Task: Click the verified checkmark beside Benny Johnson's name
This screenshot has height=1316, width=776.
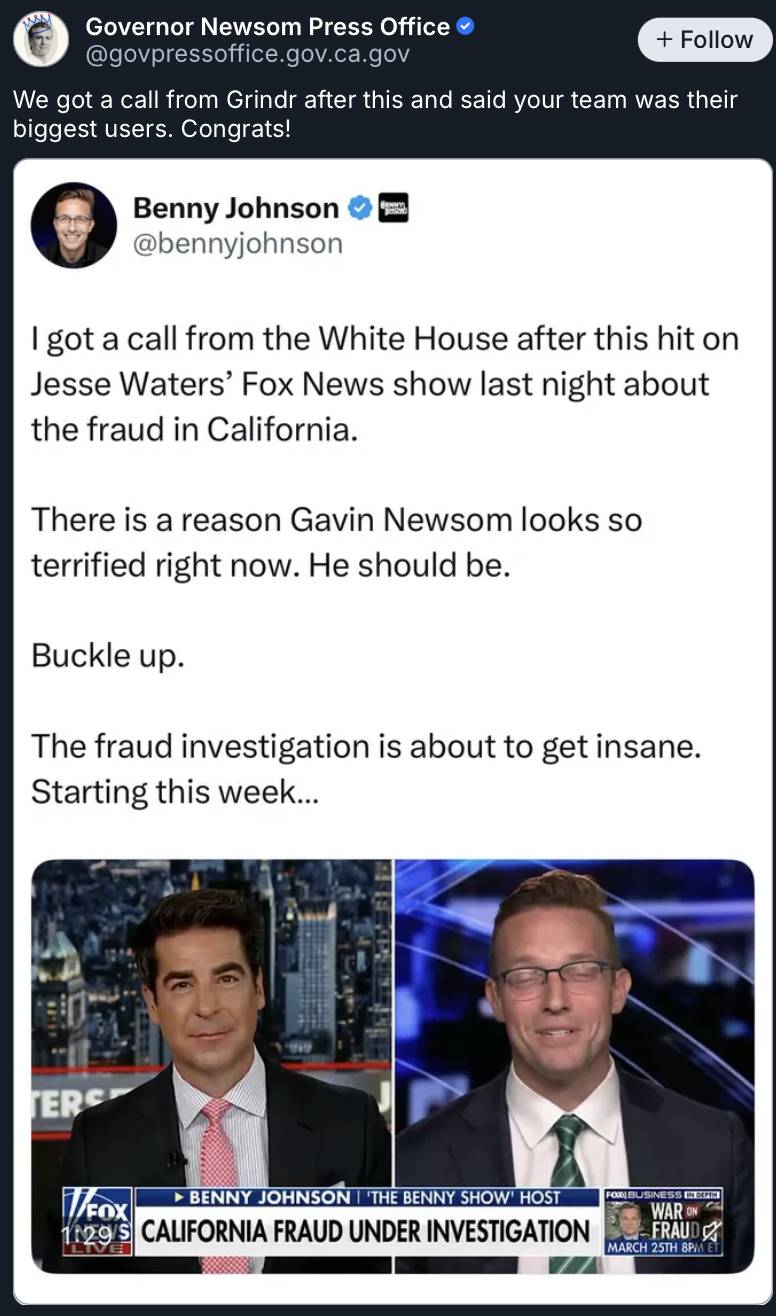Action: point(362,207)
